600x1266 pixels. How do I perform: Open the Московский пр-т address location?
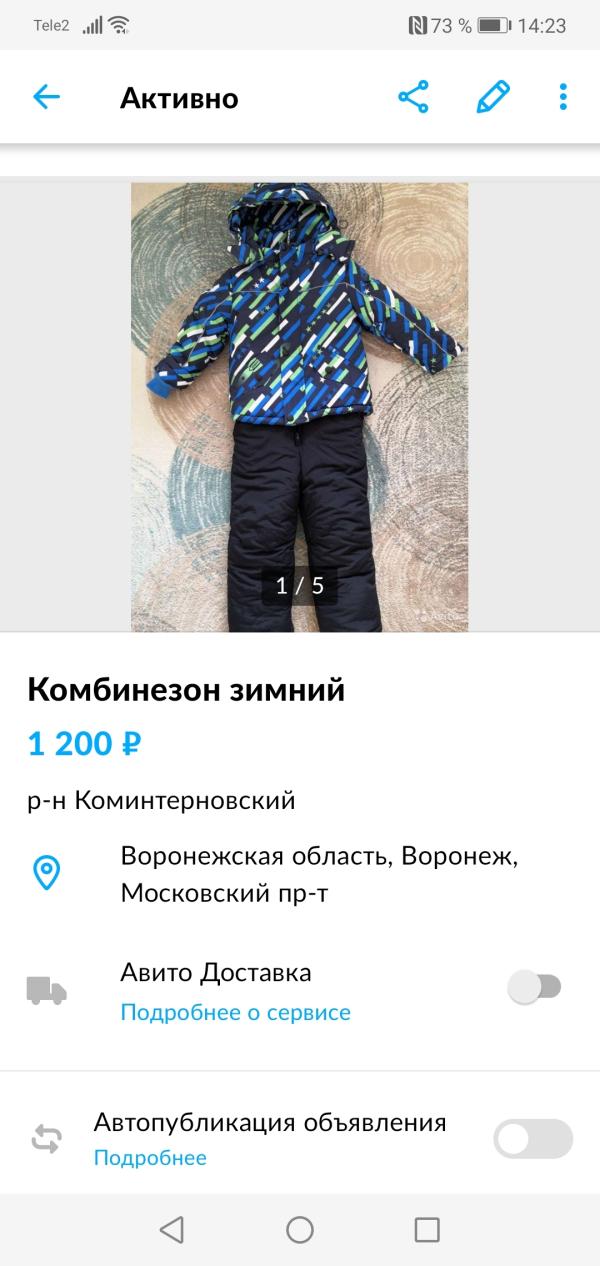click(x=318, y=874)
